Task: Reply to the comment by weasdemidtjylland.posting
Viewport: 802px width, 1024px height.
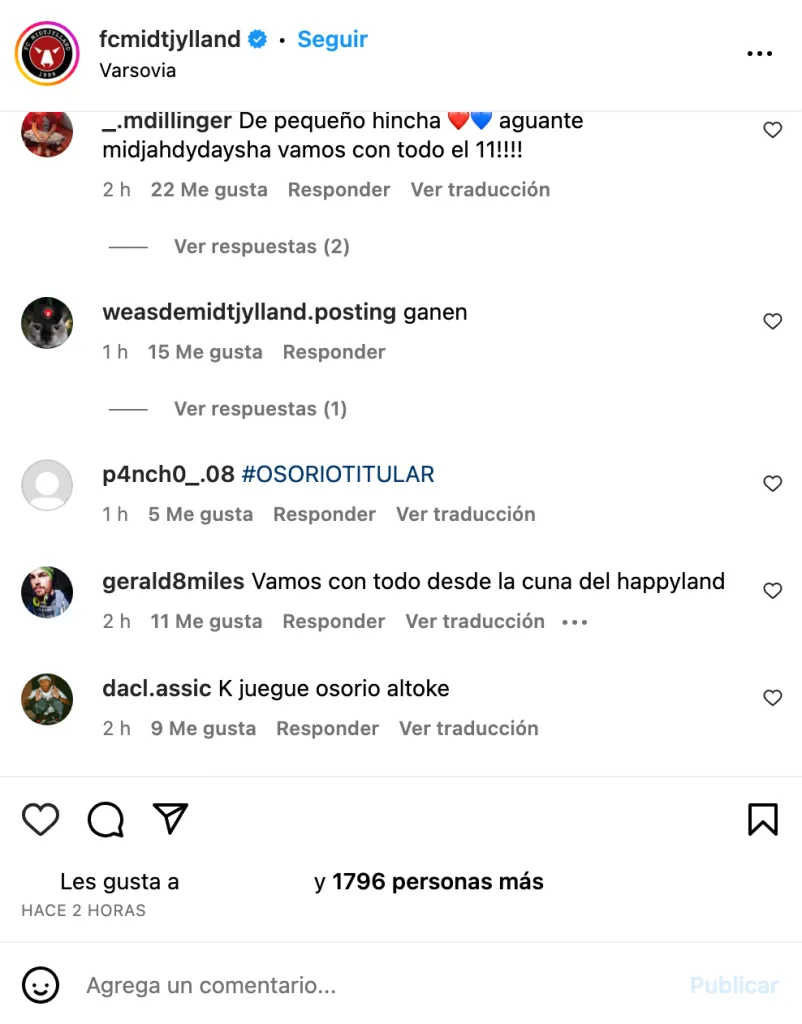Action: (333, 352)
